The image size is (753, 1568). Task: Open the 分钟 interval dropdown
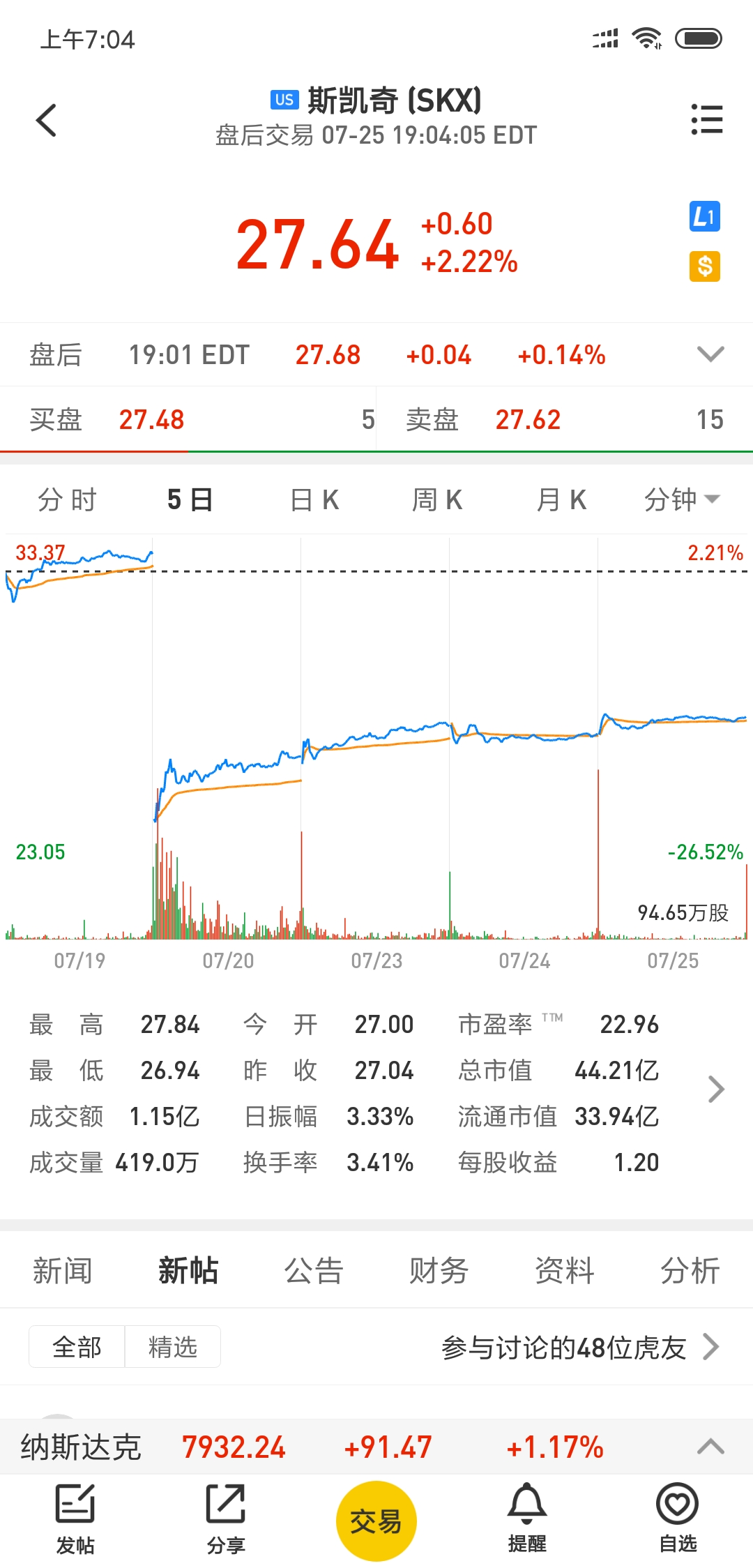tap(681, 499)
